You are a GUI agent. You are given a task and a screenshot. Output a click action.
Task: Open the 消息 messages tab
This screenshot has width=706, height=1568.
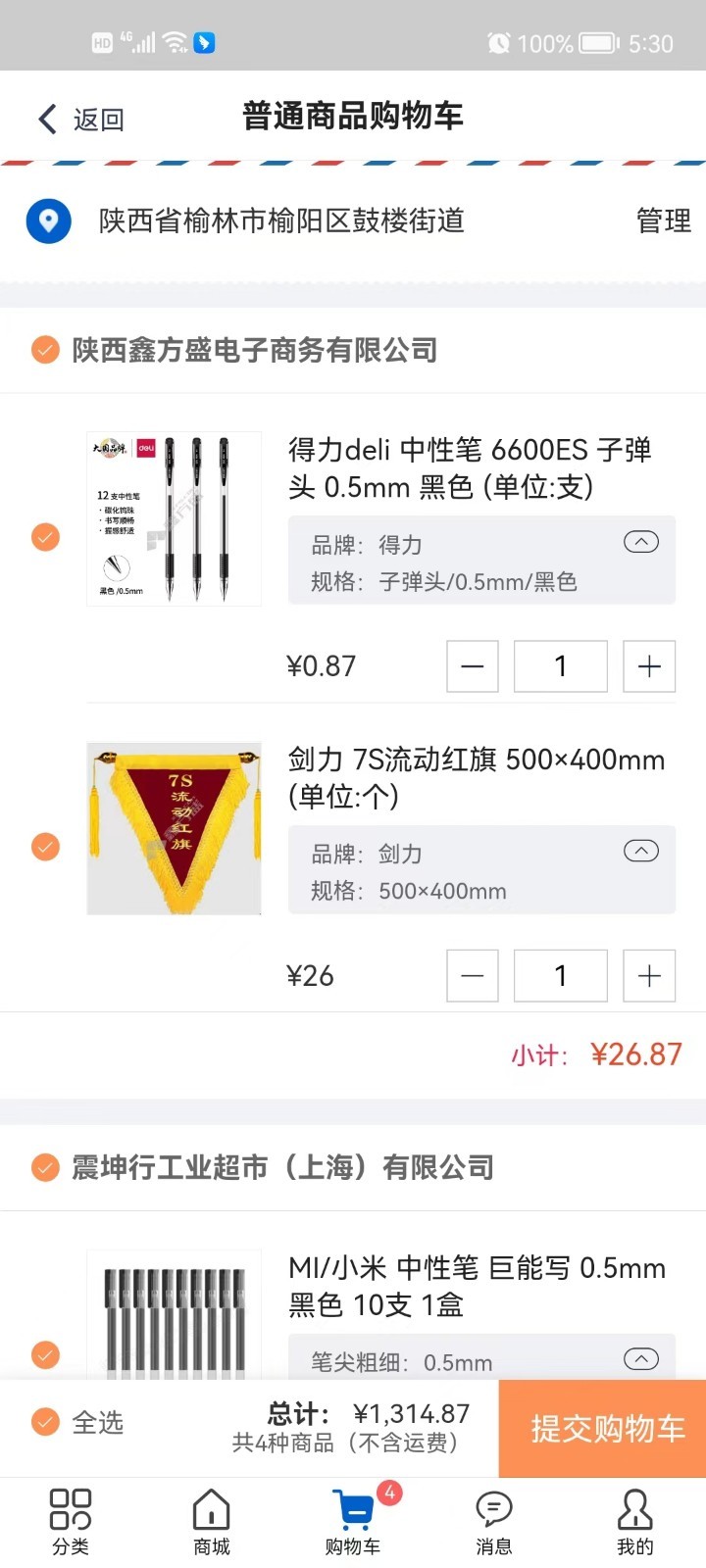tap(494, 1522)
